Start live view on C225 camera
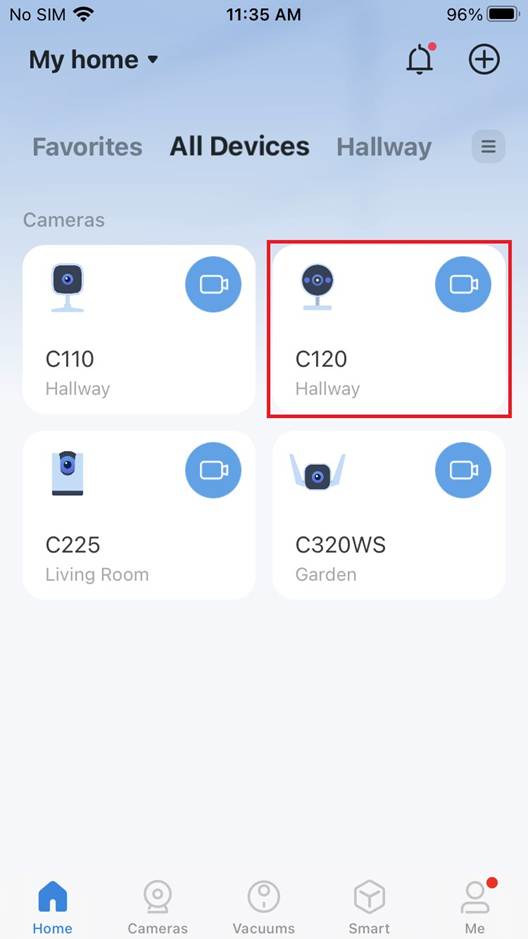This screenshot has height=939, width=528. click(x=214, y=470)
